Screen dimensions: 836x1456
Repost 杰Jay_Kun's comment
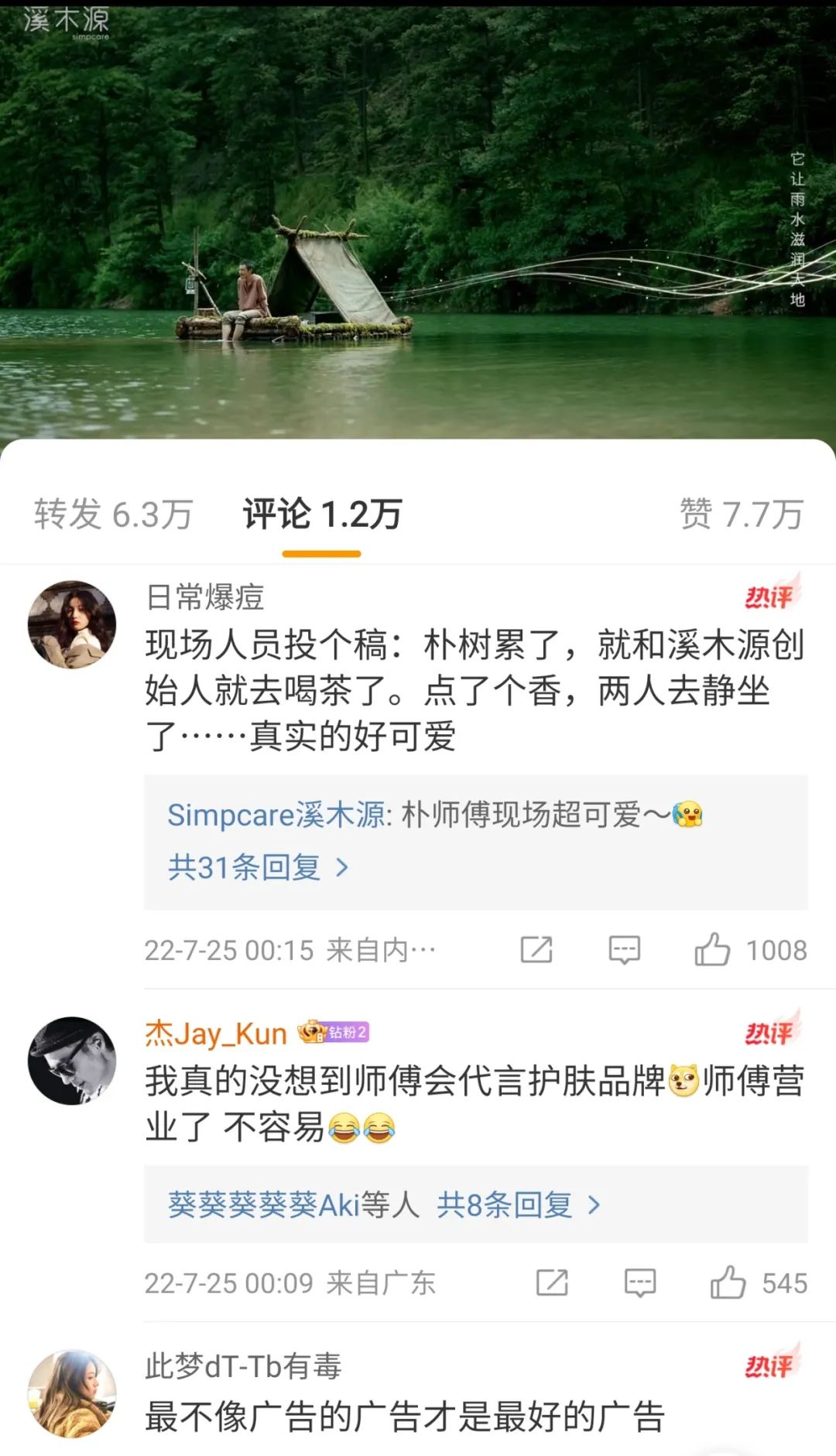coord(552,1283)
